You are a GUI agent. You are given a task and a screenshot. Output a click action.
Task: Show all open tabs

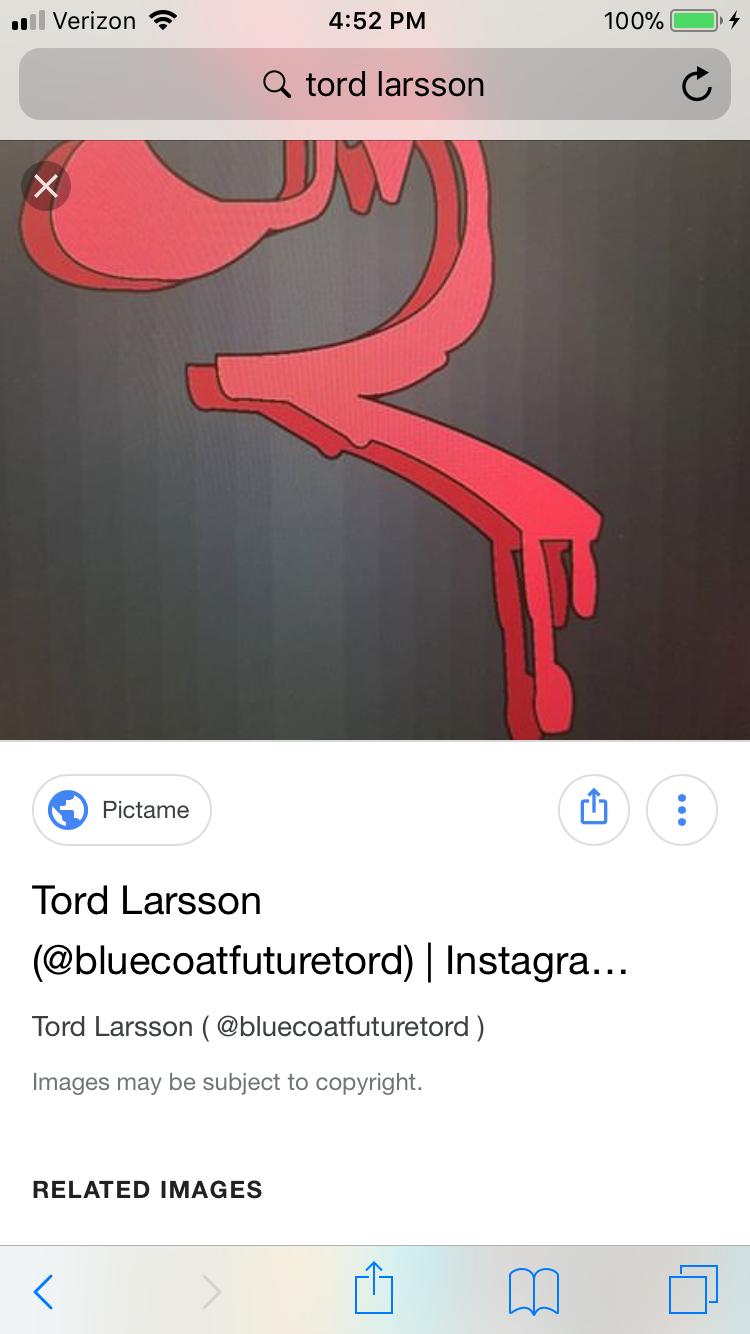click(693, 1290)
